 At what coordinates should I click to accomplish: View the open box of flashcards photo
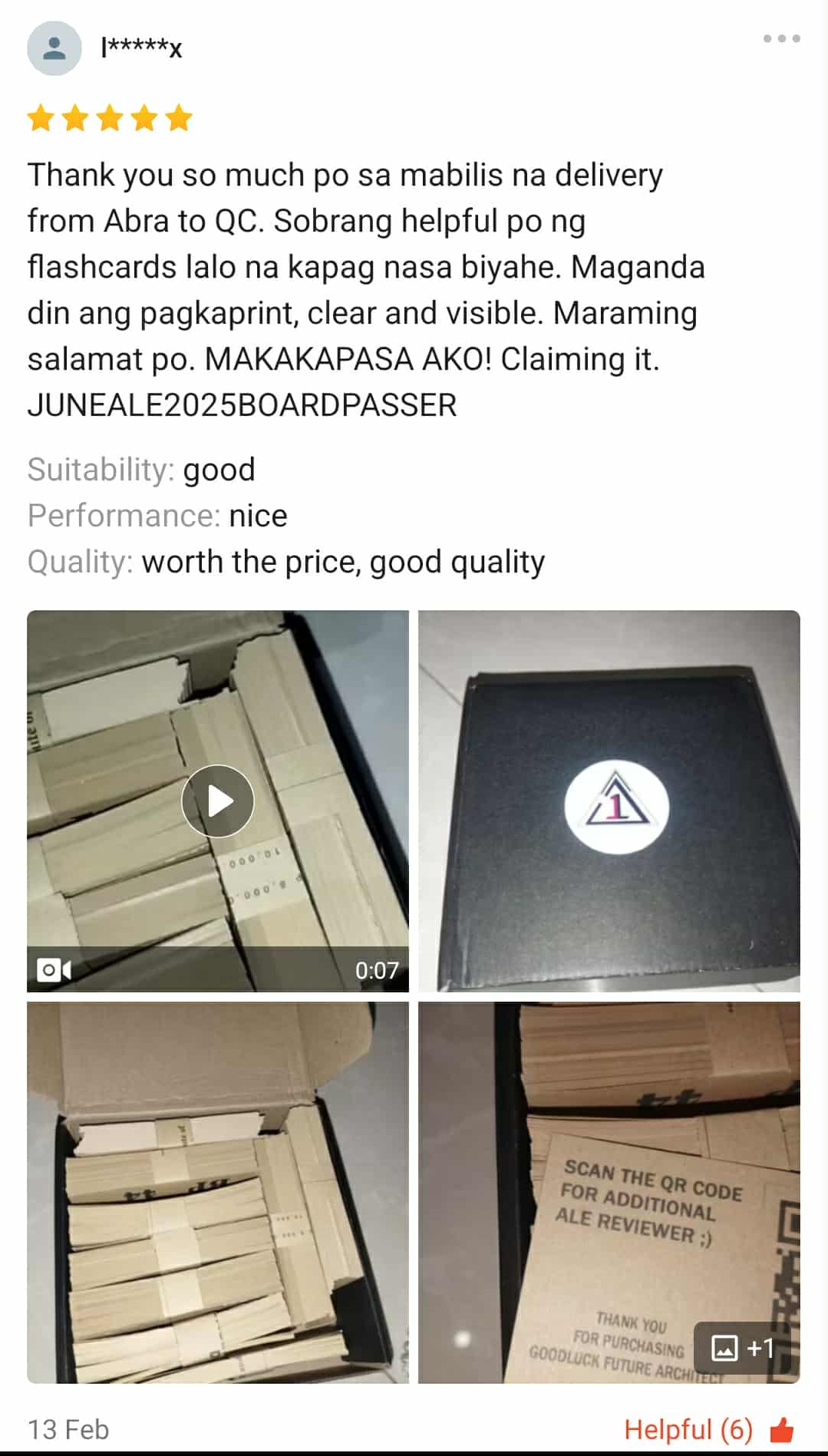click(x=218, y=1192)
